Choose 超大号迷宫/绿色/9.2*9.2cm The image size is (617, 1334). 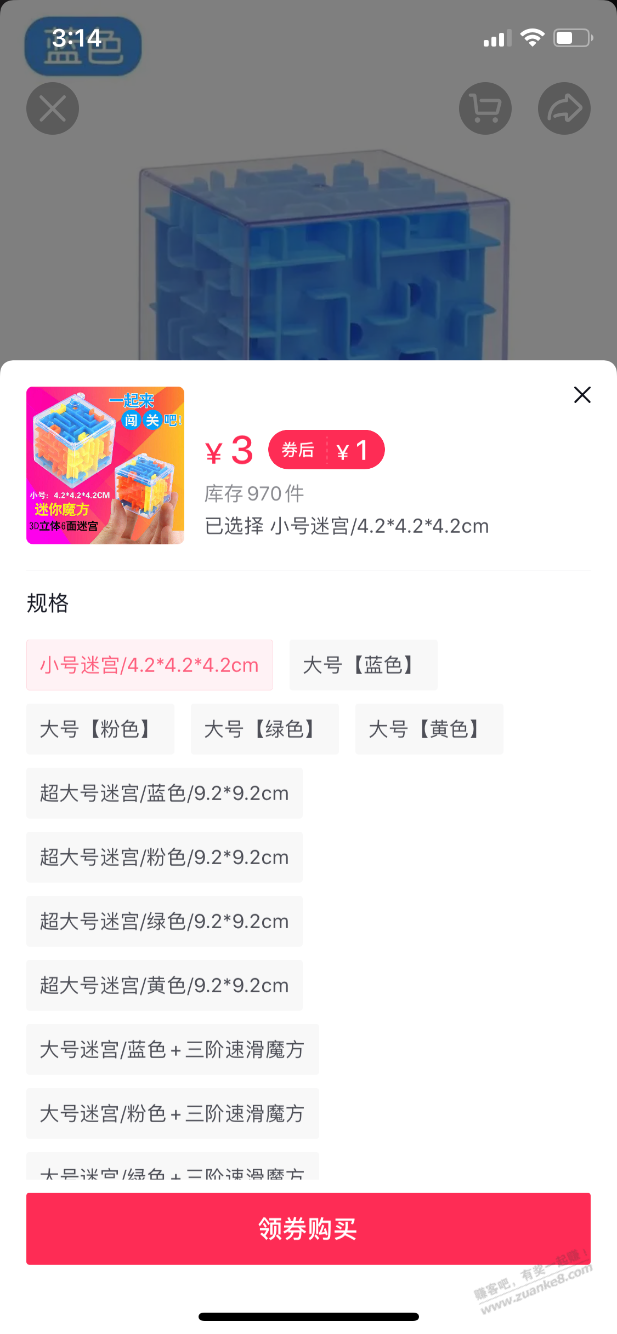pyautogui.click(x=164, y=921)
